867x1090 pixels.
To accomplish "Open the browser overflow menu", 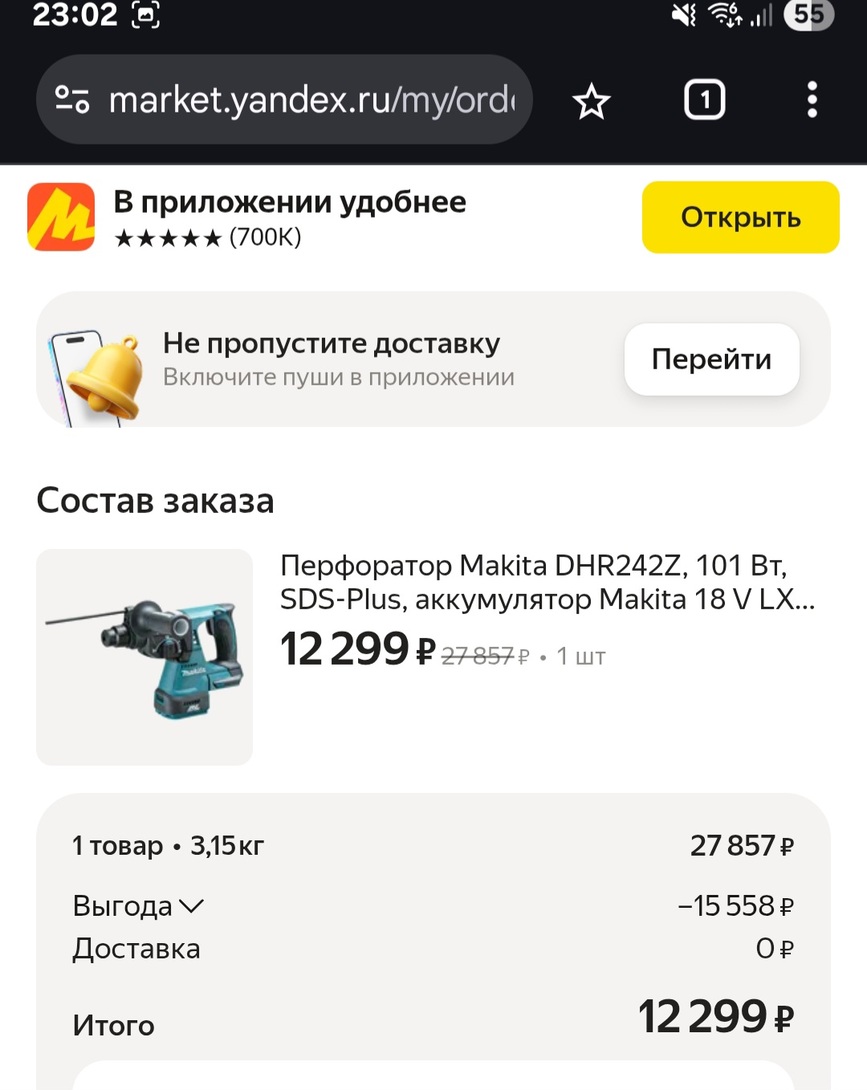I will tap(811, 100).
